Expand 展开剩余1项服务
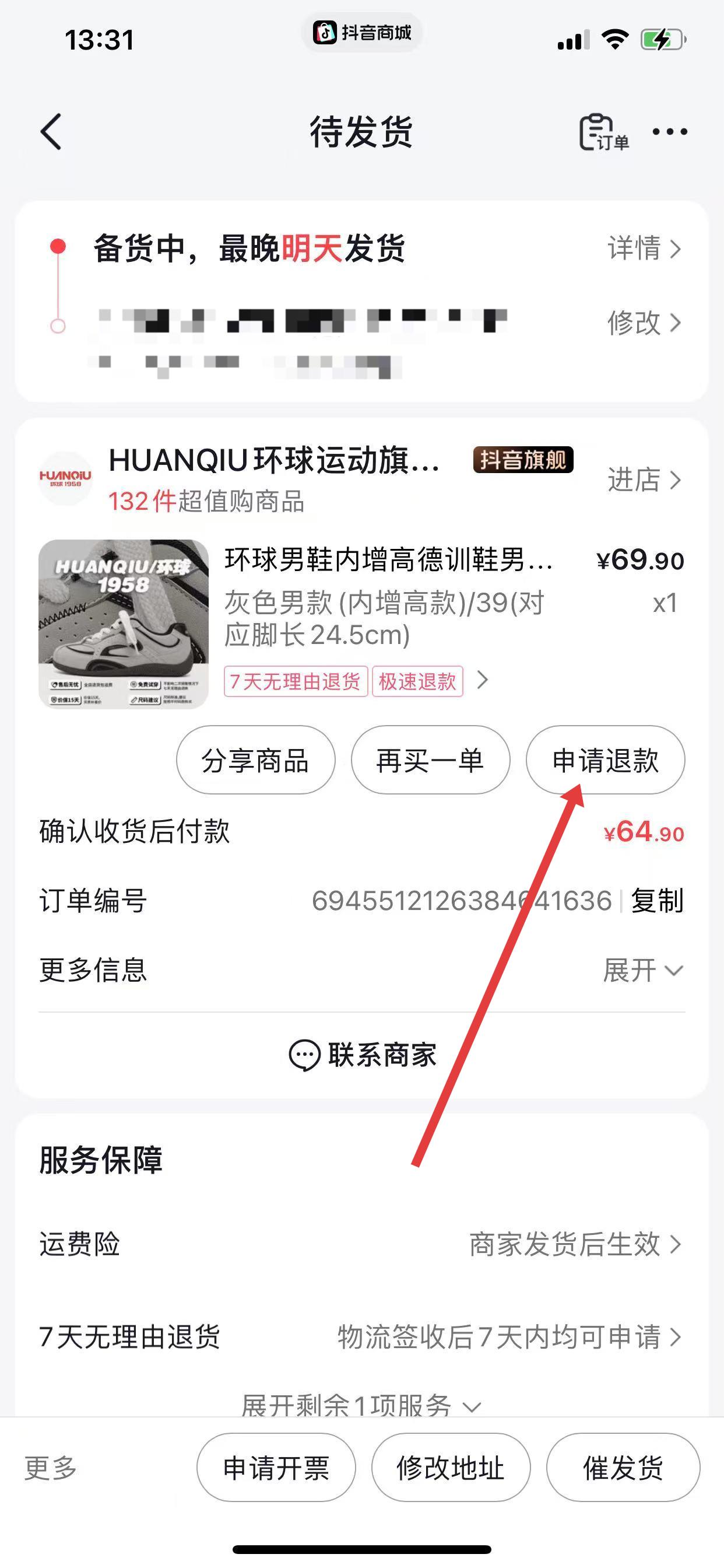 coord(361,1405)
